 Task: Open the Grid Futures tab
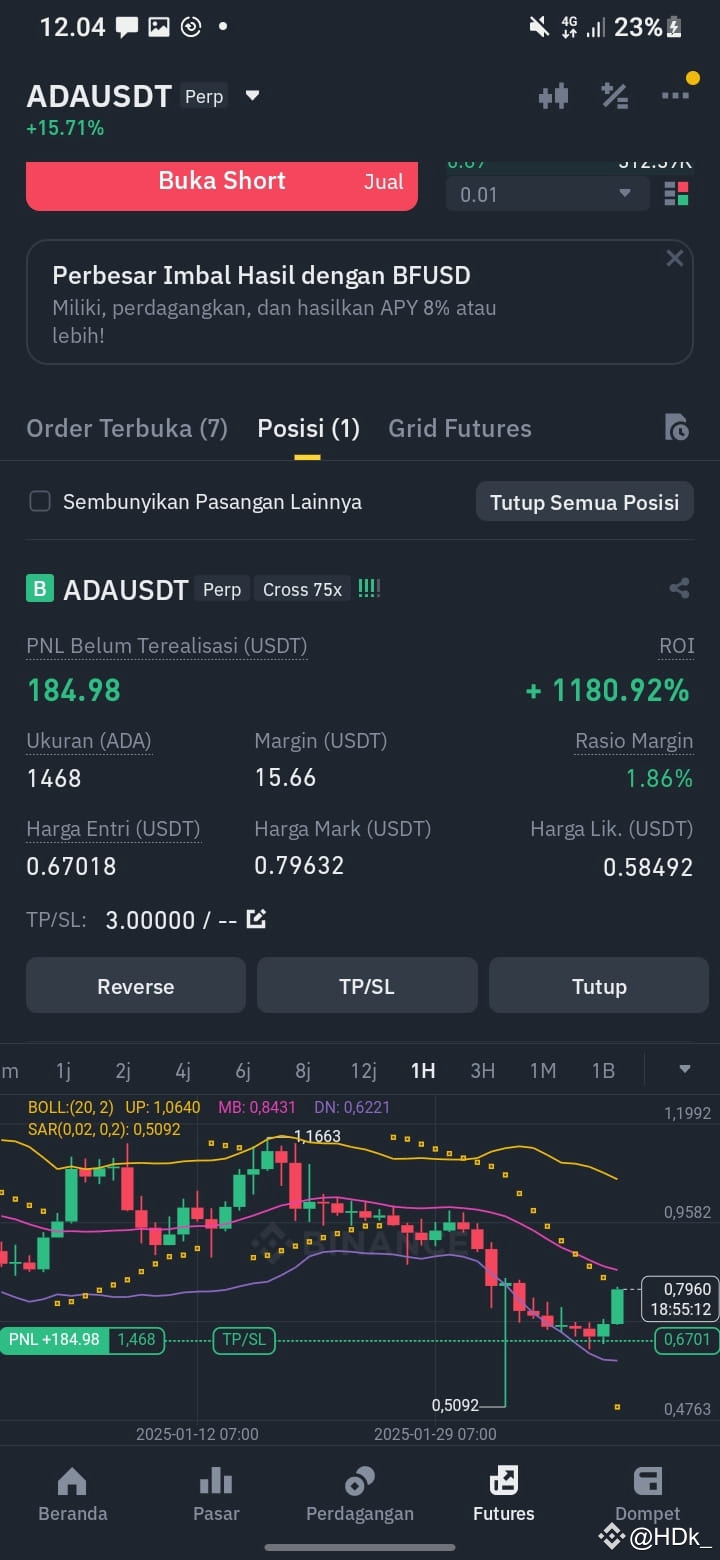click(459, 428)
